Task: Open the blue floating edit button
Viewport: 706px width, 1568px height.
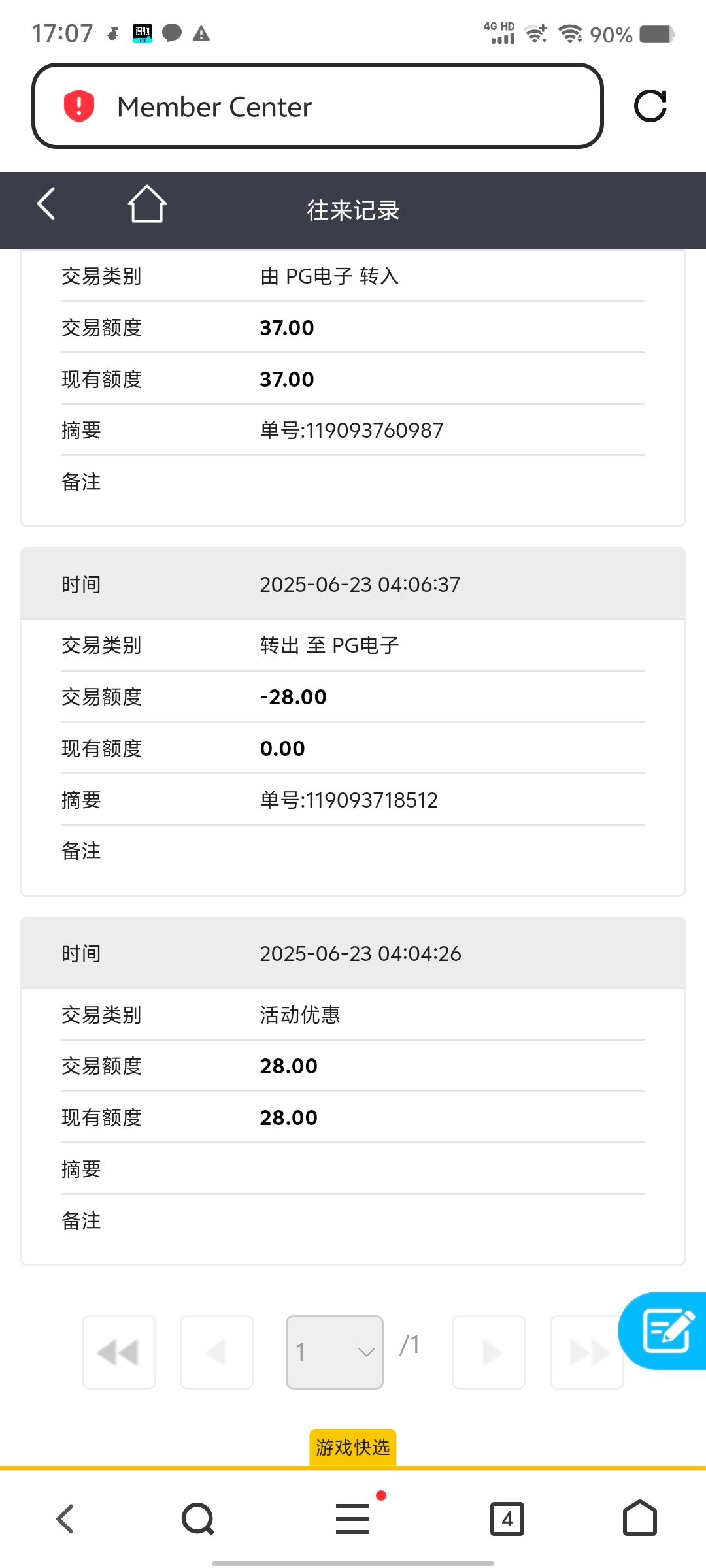Action: point(665,1330)
